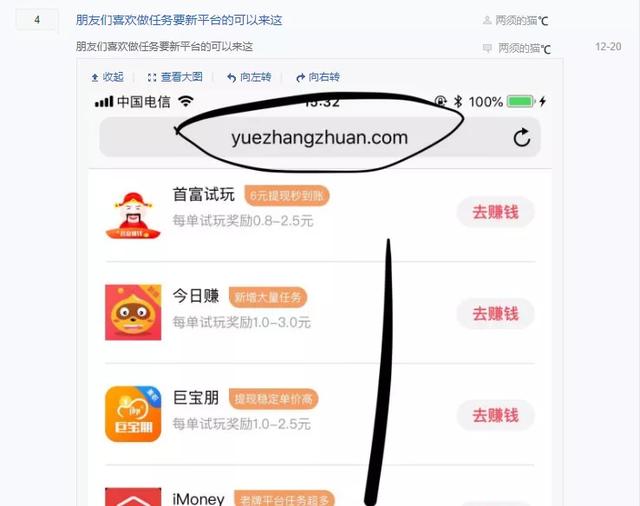Rotate the image left with 向左转

[249, 77]
